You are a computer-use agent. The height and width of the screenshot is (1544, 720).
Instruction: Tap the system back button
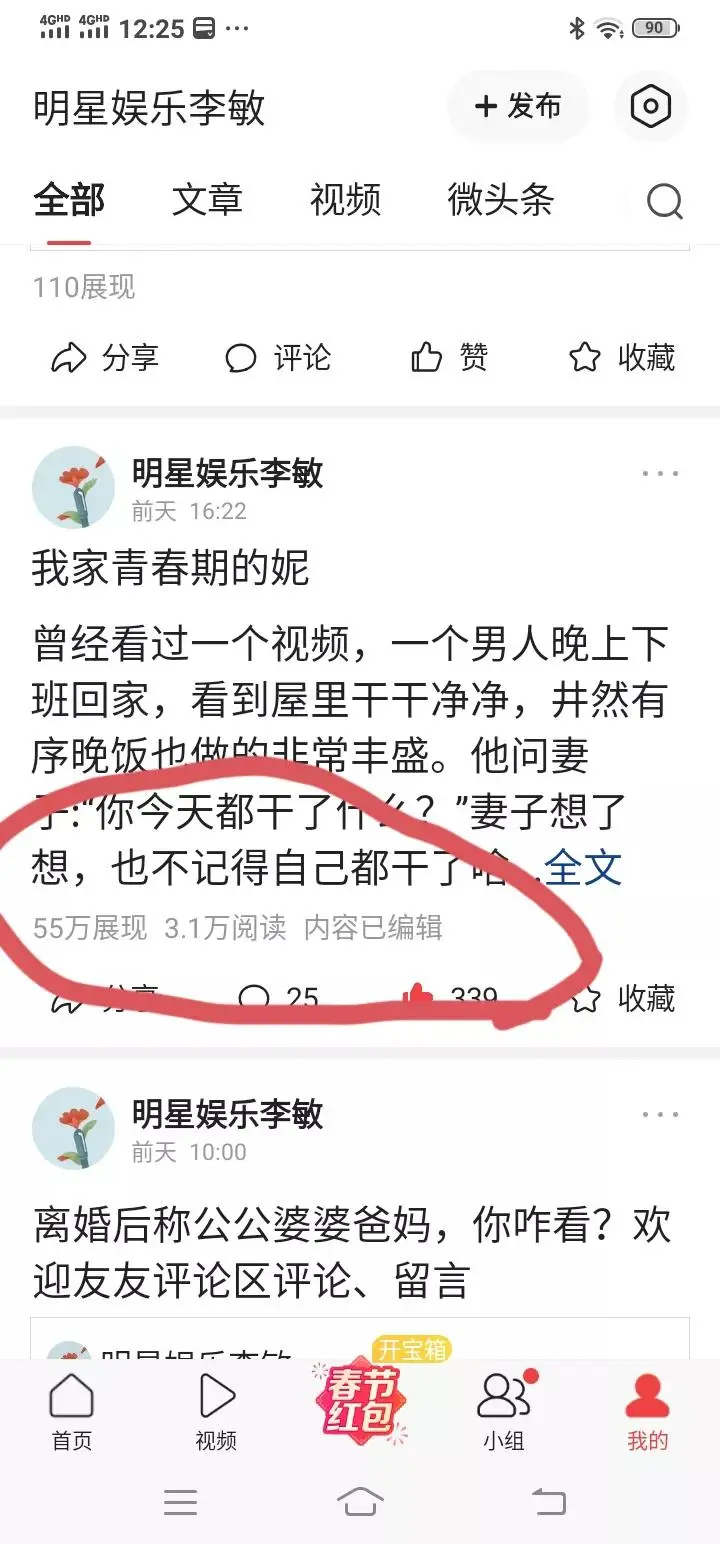click(x=548, y=1501)
